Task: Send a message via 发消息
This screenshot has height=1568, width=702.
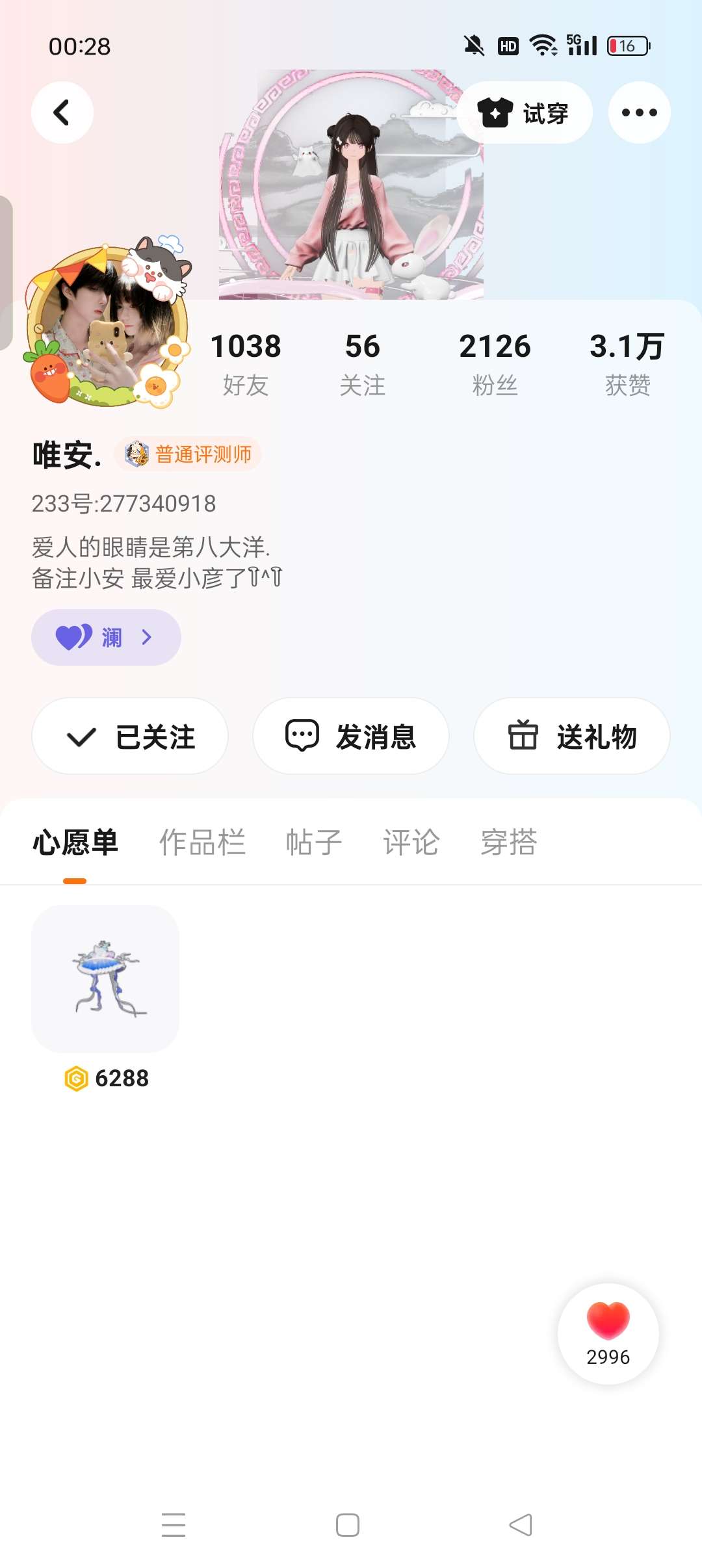Action: click(351, 737)
